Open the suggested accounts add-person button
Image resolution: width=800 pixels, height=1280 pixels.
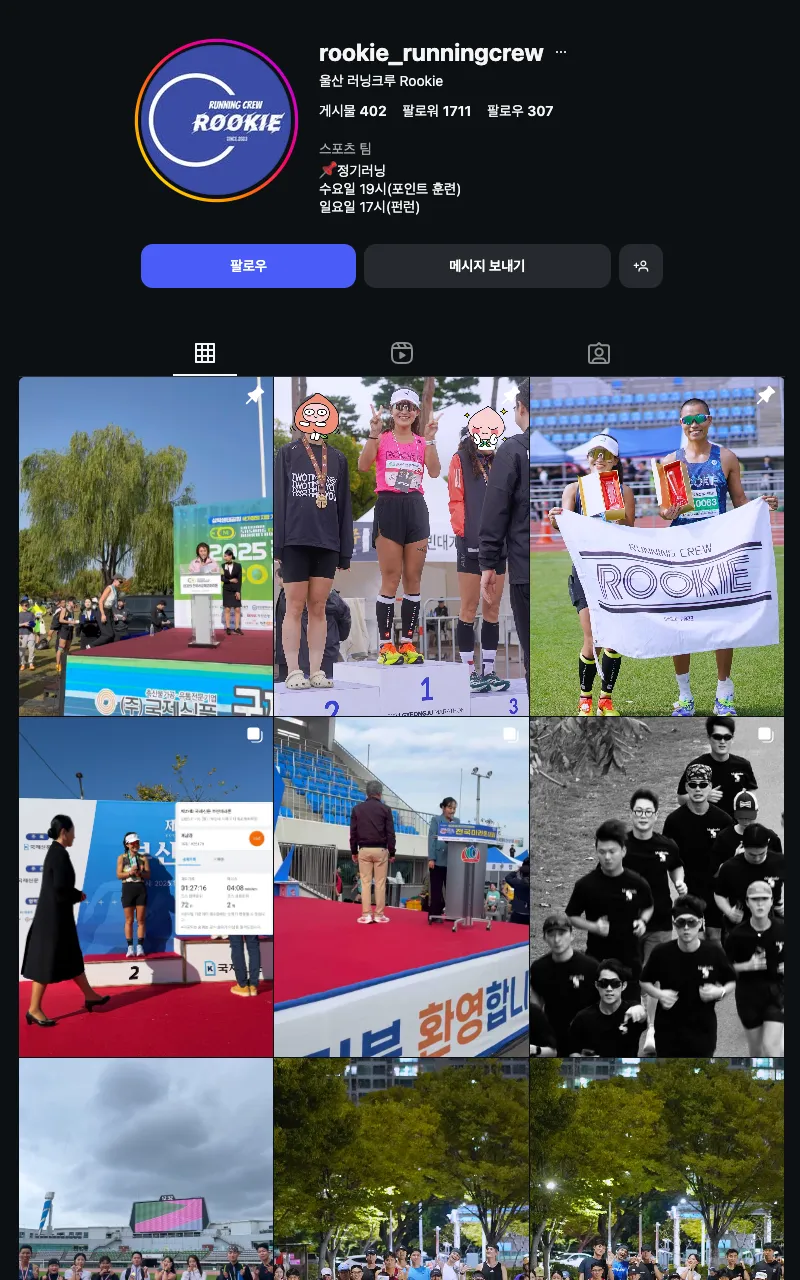click(641, 266)
